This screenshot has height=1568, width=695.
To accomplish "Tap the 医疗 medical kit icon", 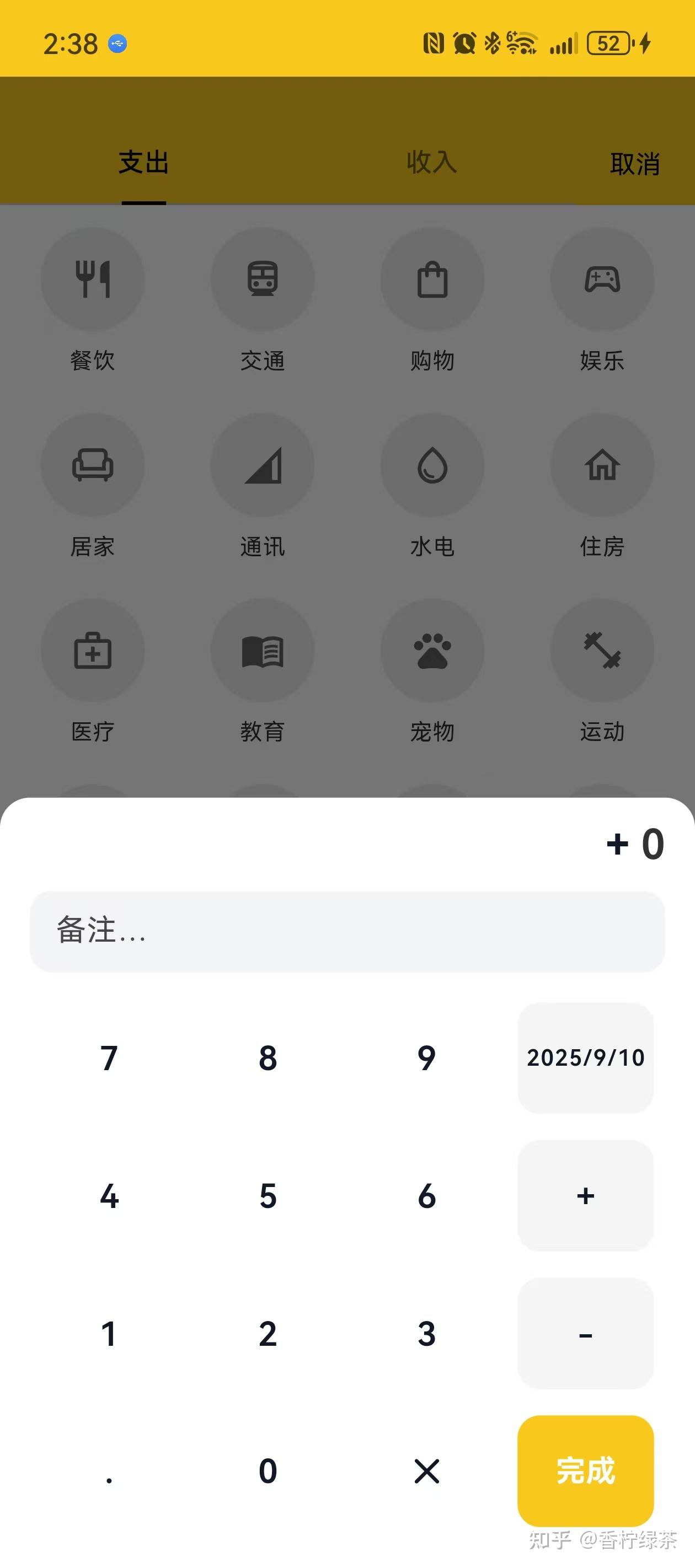I will pos(93,650).
